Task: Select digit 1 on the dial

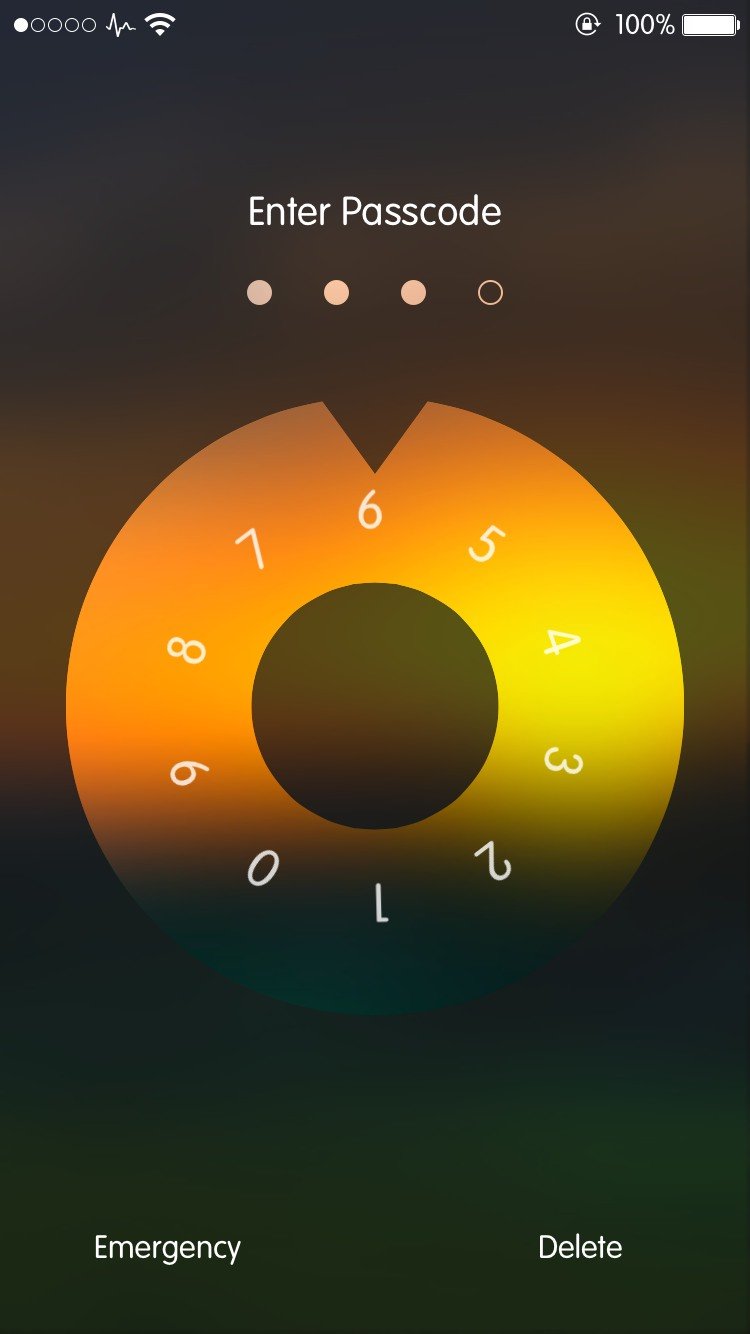Action: pos(380,901)
